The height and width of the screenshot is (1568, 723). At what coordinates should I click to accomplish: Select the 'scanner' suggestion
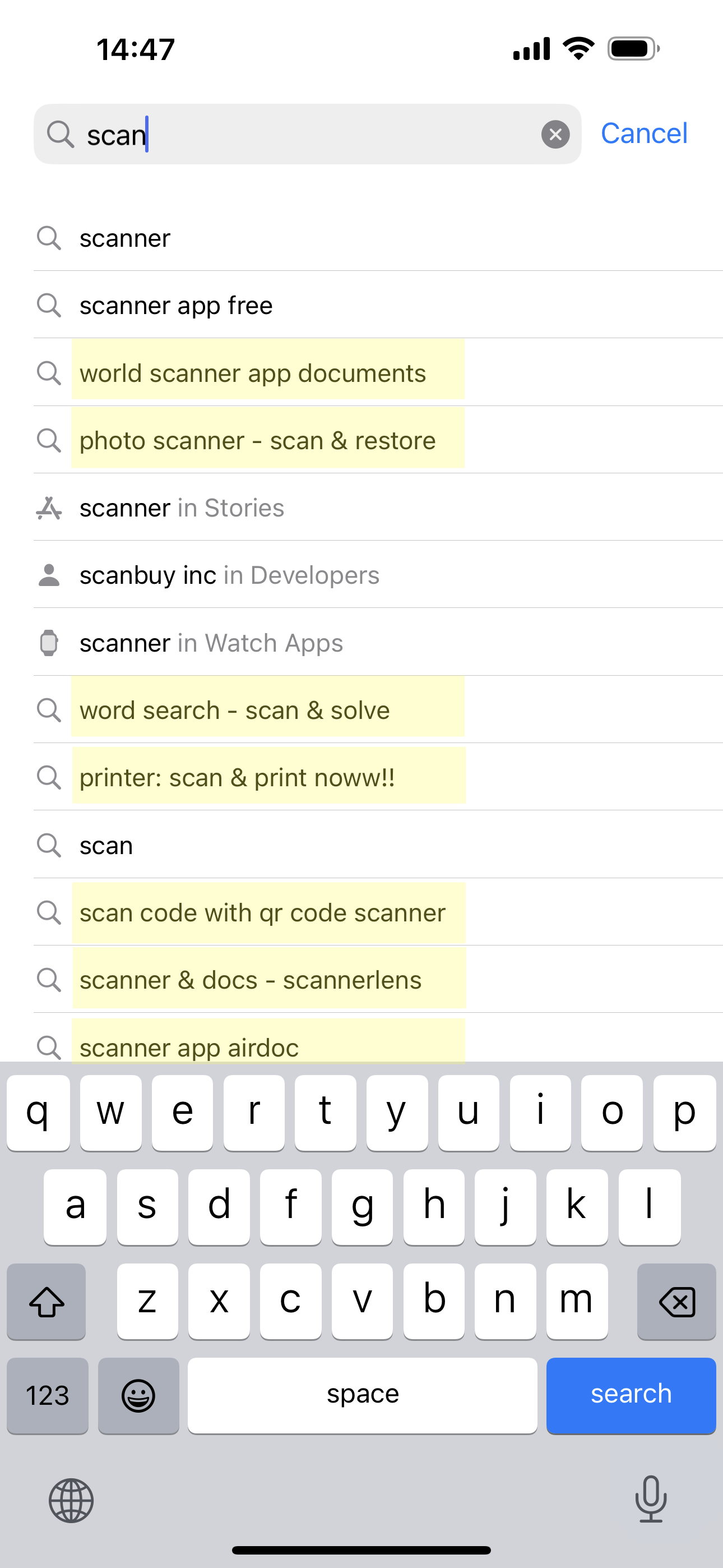pyautogui.click(x=378, y=238)
